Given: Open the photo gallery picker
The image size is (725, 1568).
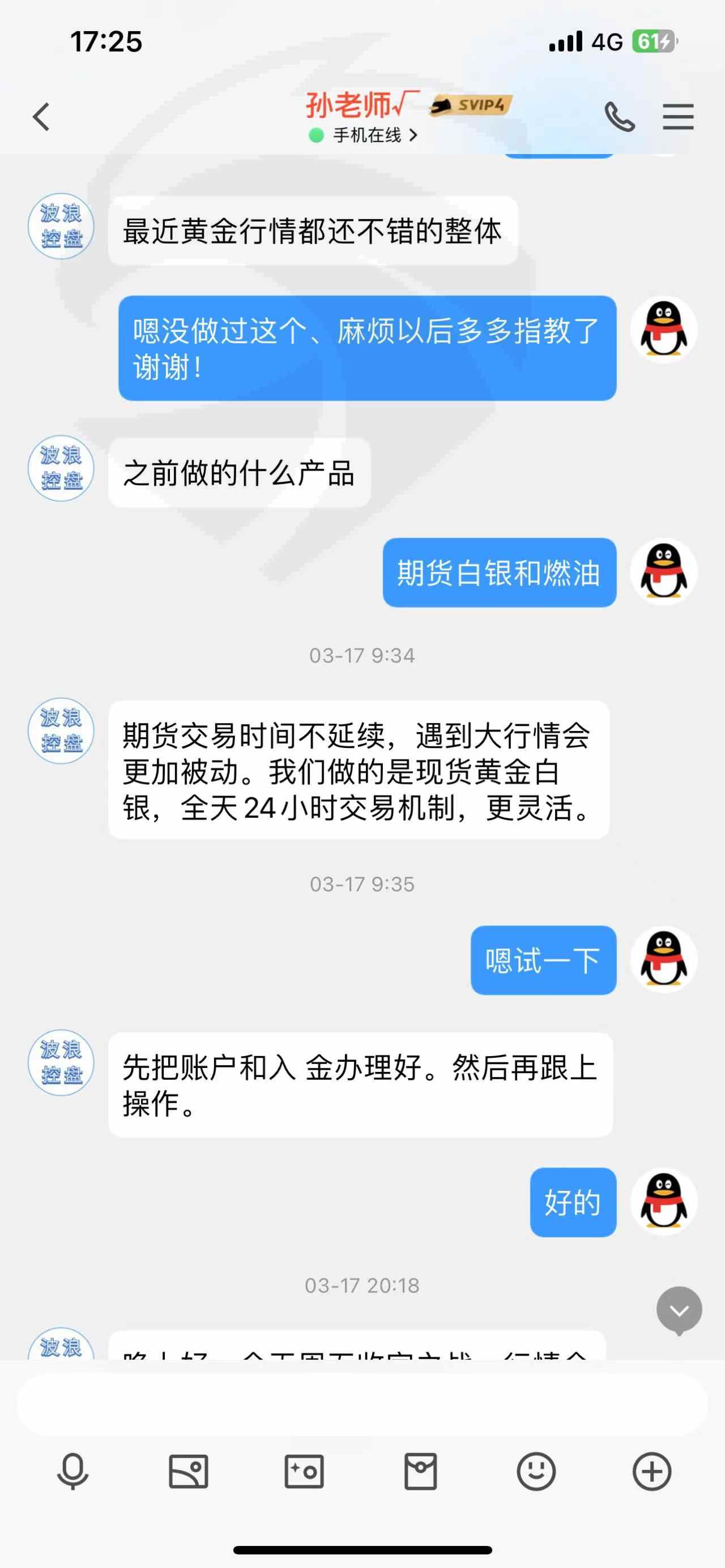Looking at the screenshot, I should point(188,1472).
